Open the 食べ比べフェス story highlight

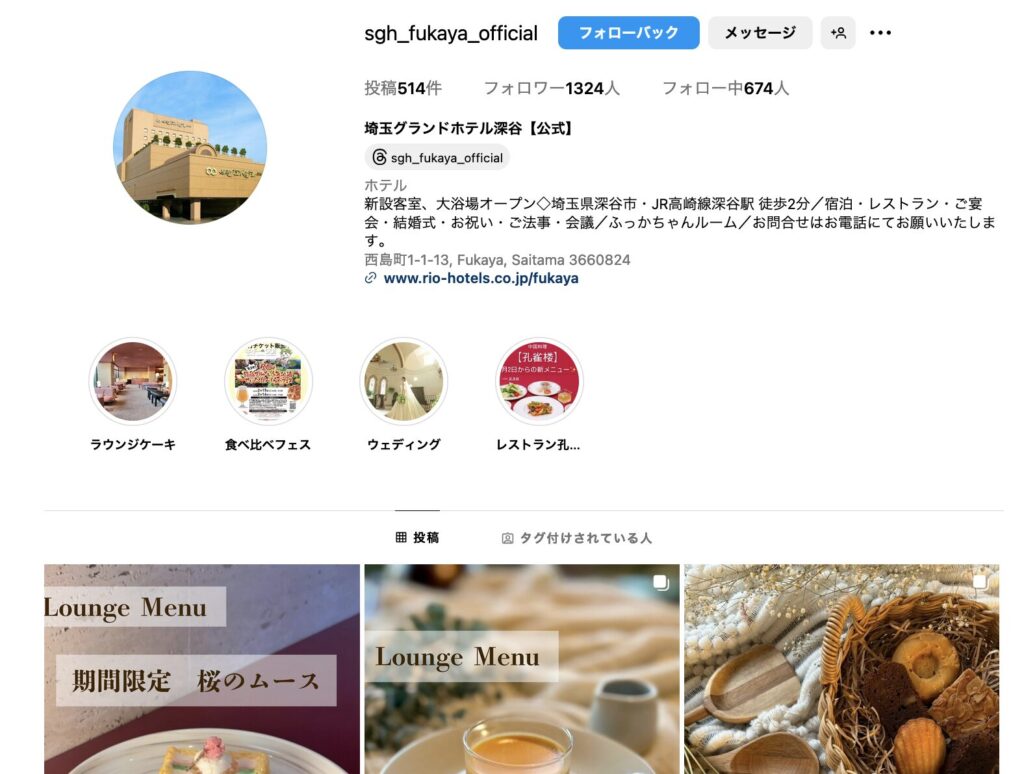(x=268, y=382)
